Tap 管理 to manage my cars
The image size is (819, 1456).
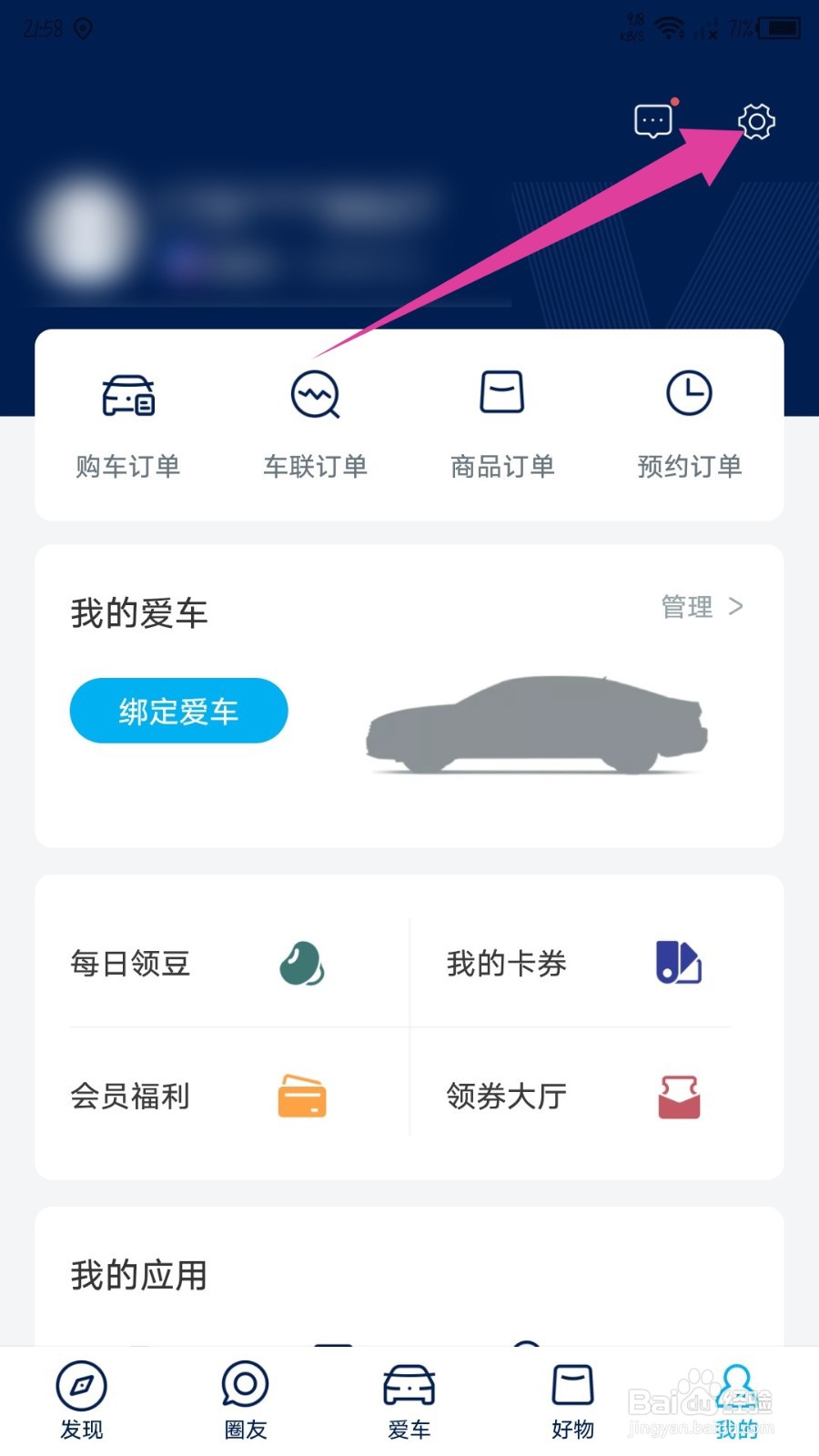pos(702,607)
